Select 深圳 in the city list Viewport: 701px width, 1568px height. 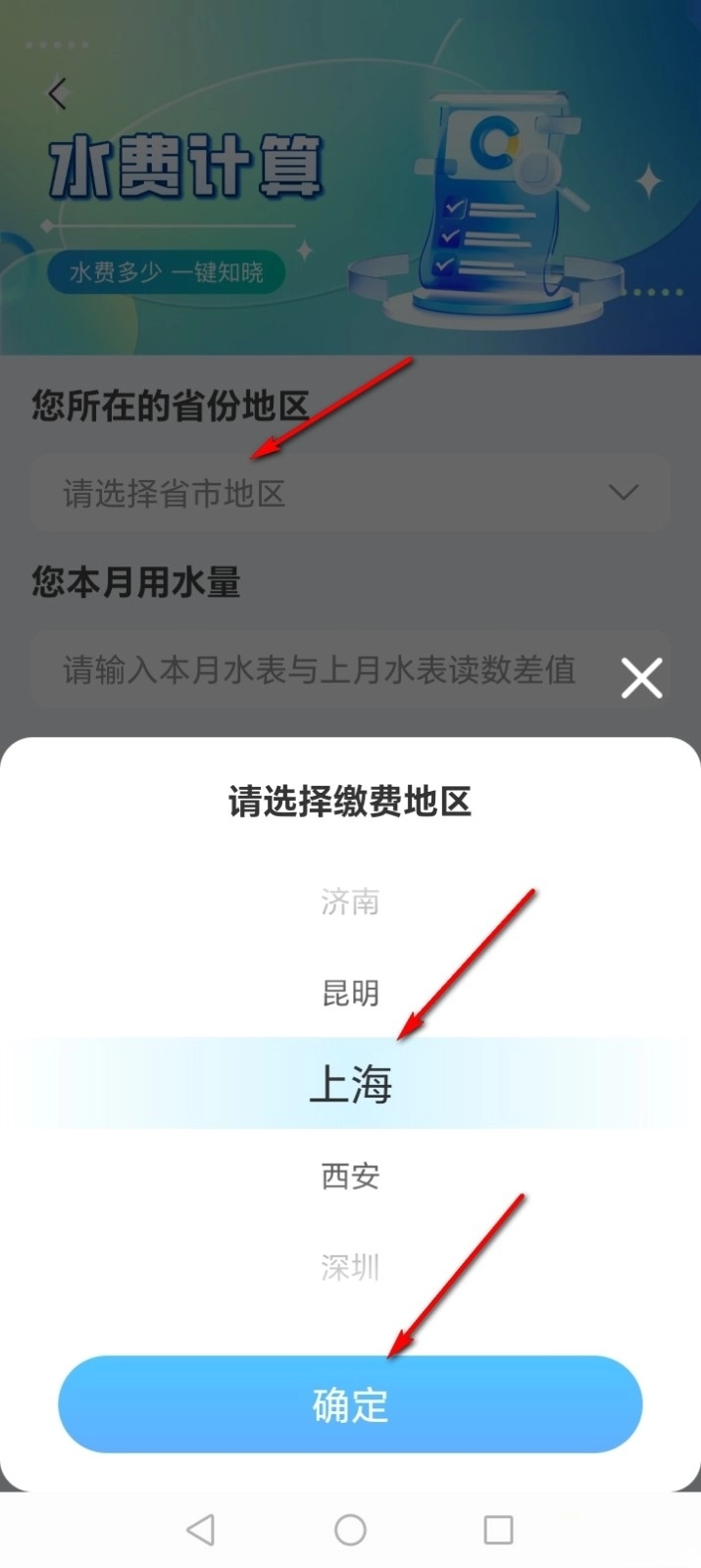pyautogui.click(x=350, y=1266)
